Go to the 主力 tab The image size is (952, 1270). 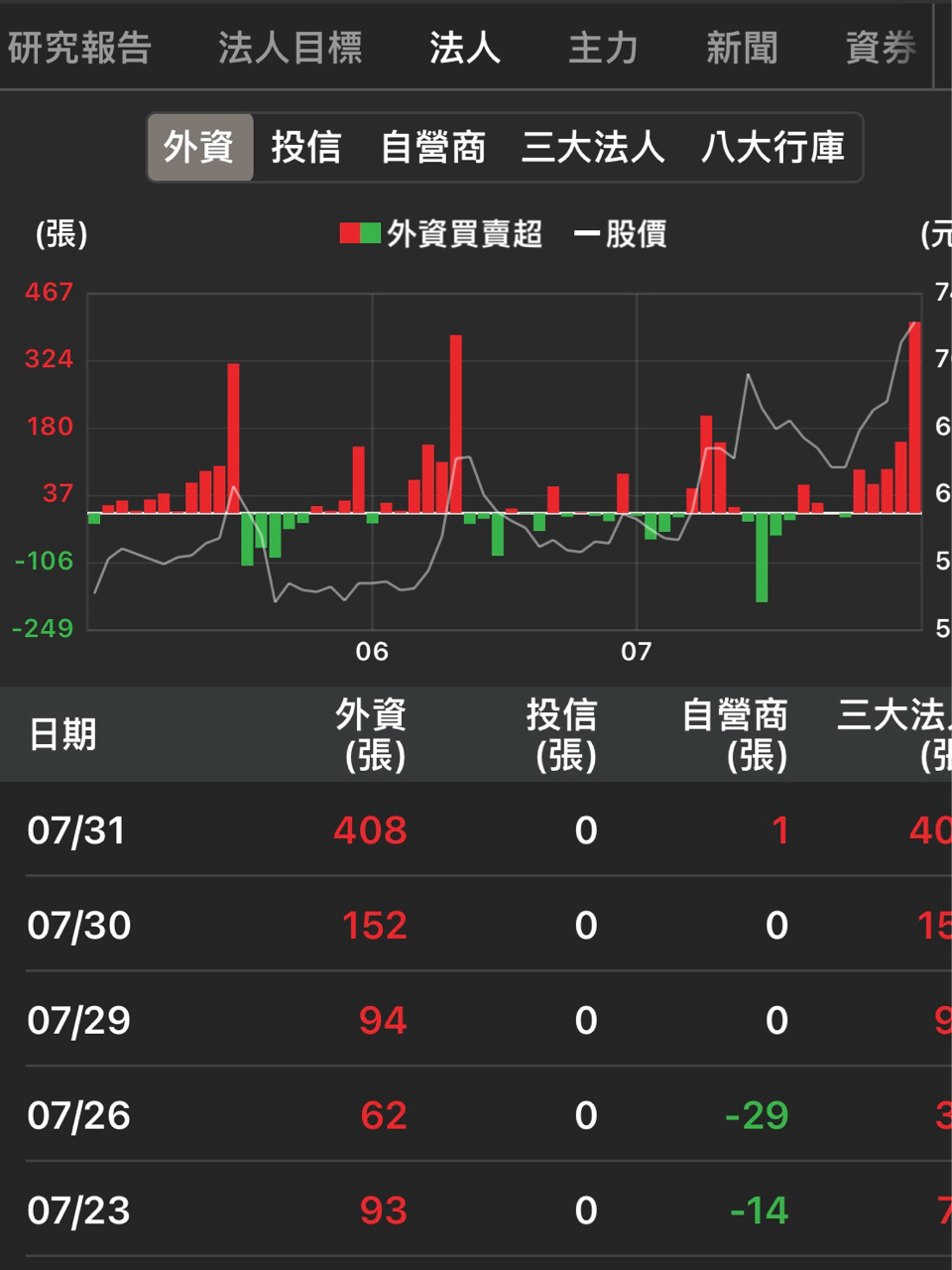tap(603, 48)
